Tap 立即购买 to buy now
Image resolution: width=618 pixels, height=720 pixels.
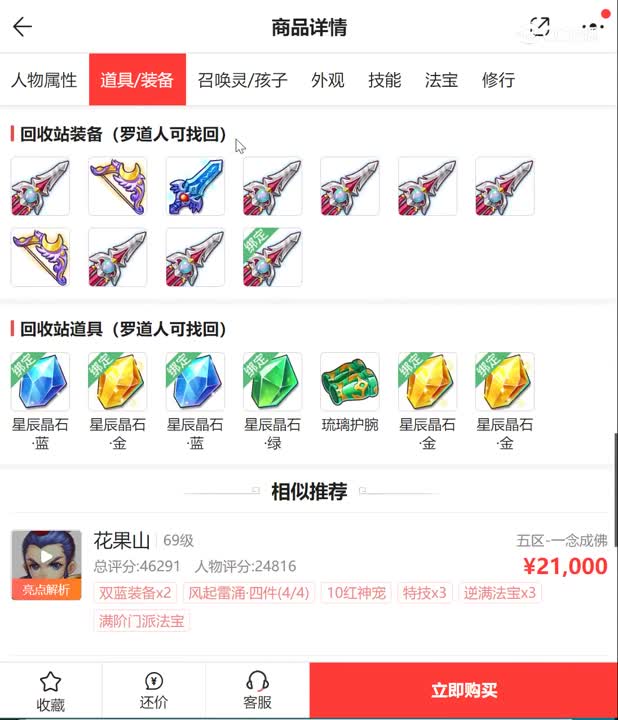point(464,691)
